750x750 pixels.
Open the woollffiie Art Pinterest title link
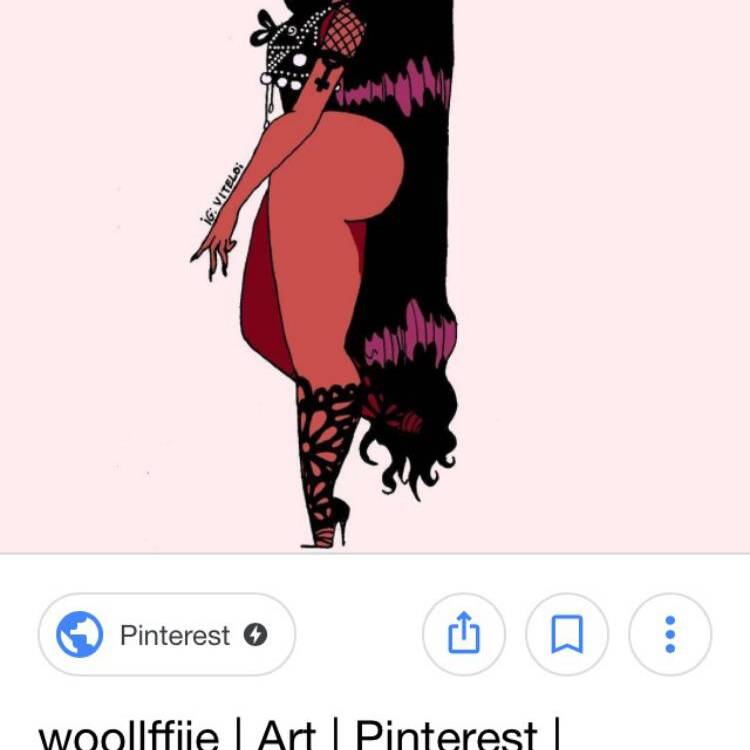[298, 733]
